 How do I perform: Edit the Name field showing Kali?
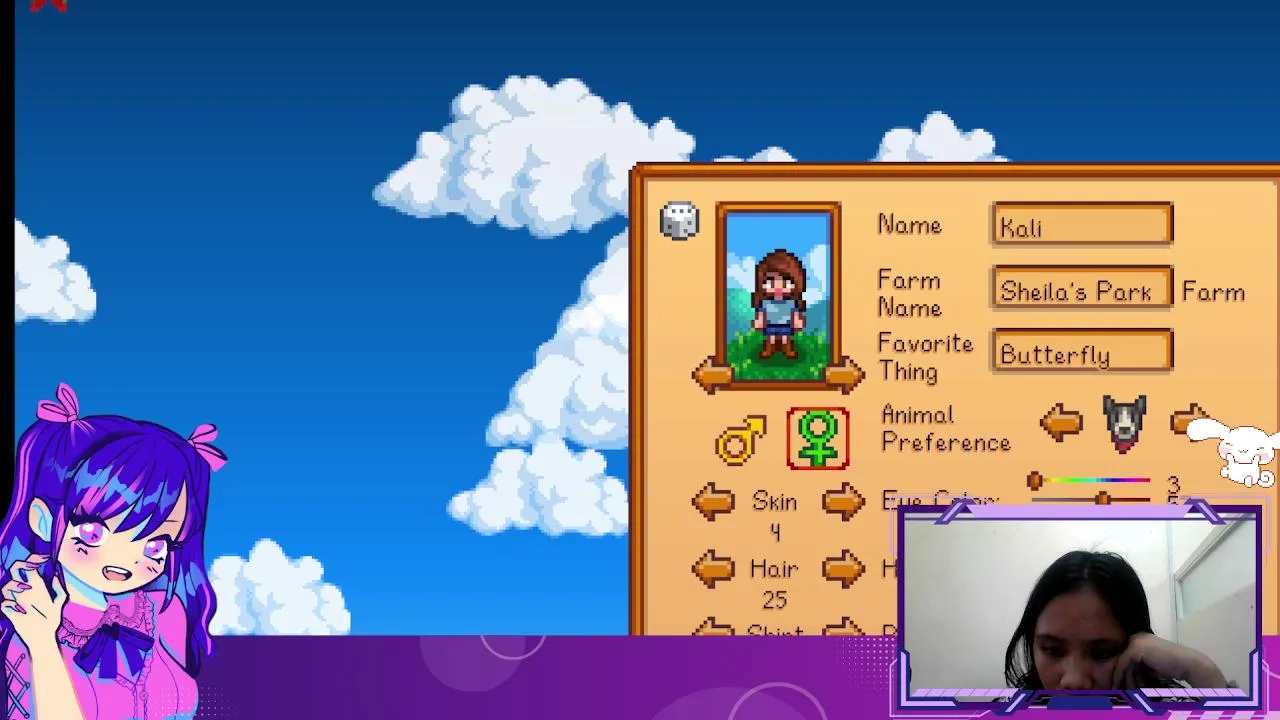click(1082, 227)
